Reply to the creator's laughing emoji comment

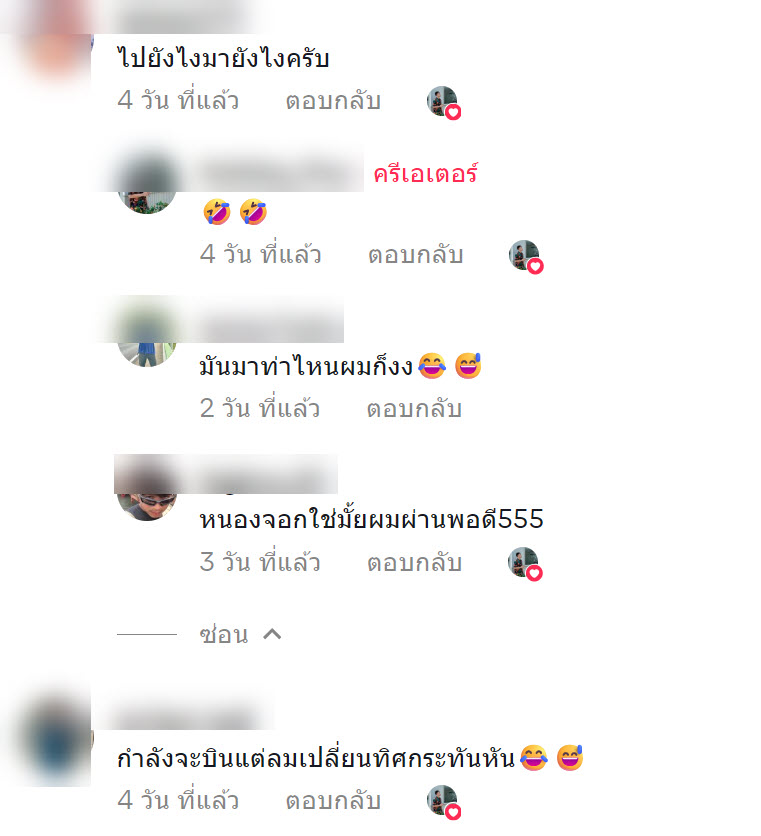click(x=415, y=254)
